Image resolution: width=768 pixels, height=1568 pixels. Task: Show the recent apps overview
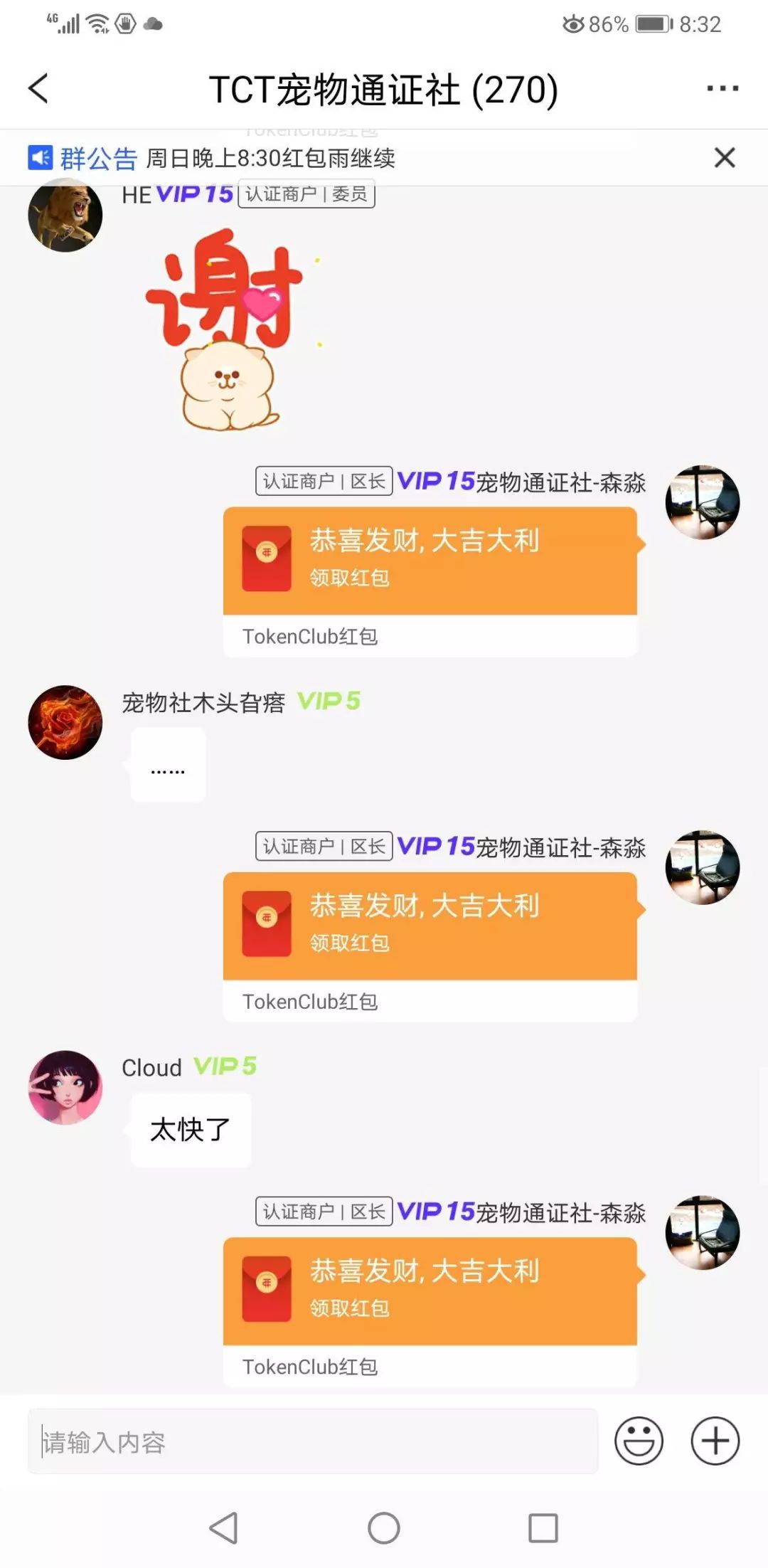point(543,1527)
